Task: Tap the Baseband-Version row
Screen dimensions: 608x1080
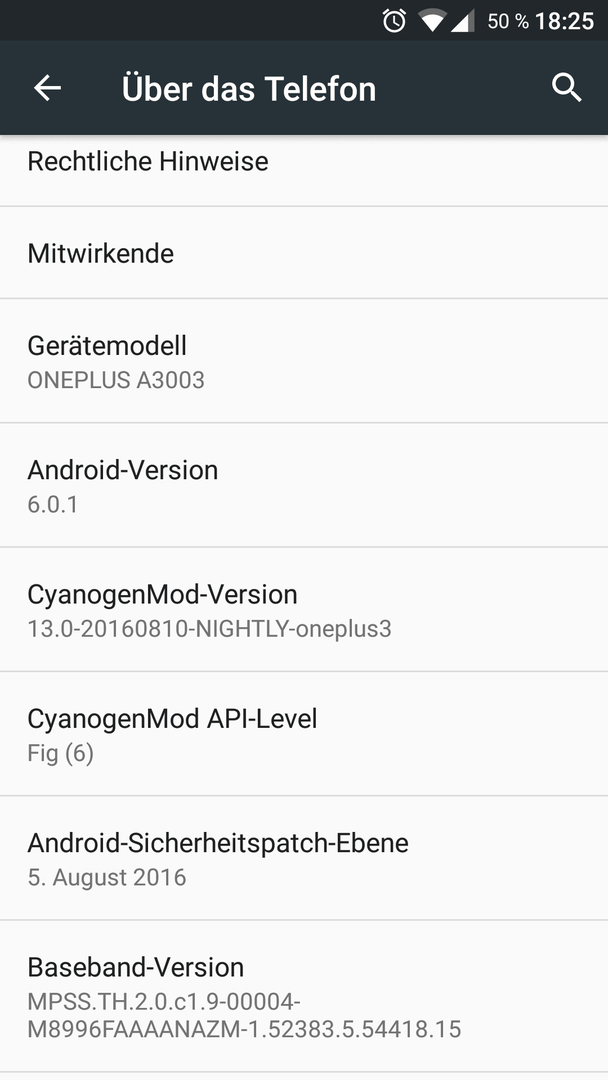Action: pos(304,997)
